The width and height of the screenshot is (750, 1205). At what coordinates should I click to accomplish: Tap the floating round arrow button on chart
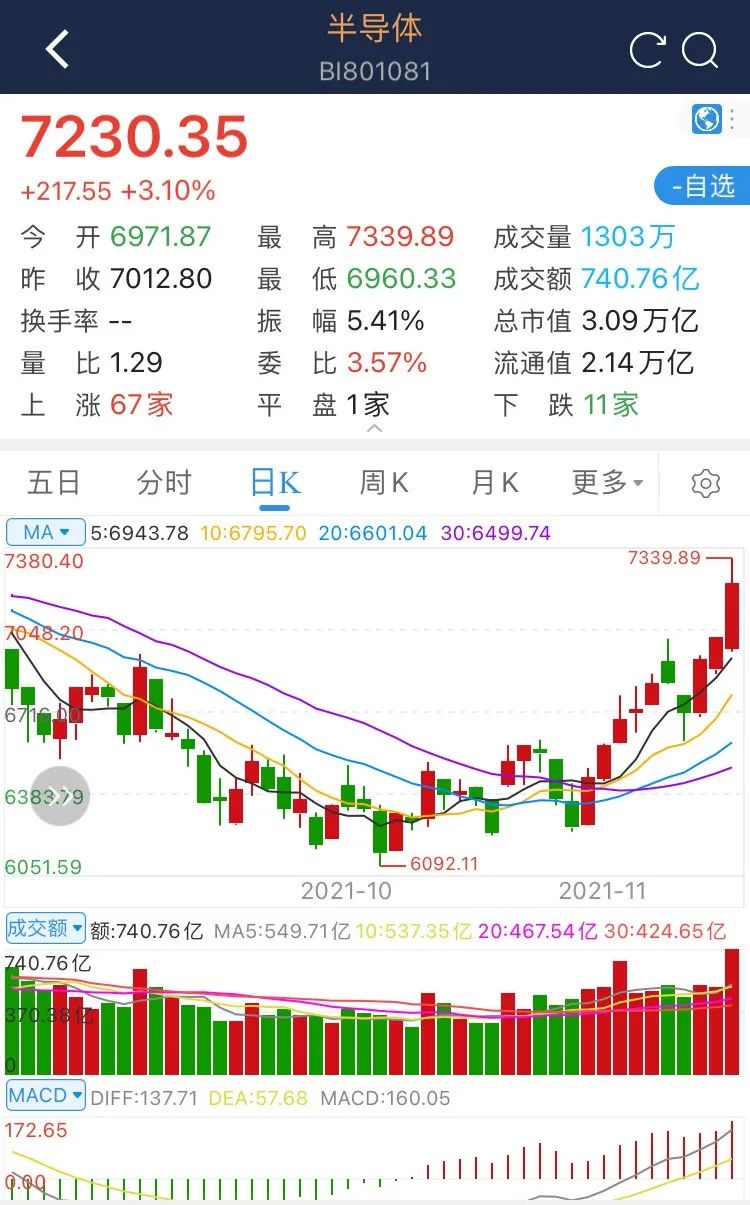pyautogui.click(x=60, y=796)
